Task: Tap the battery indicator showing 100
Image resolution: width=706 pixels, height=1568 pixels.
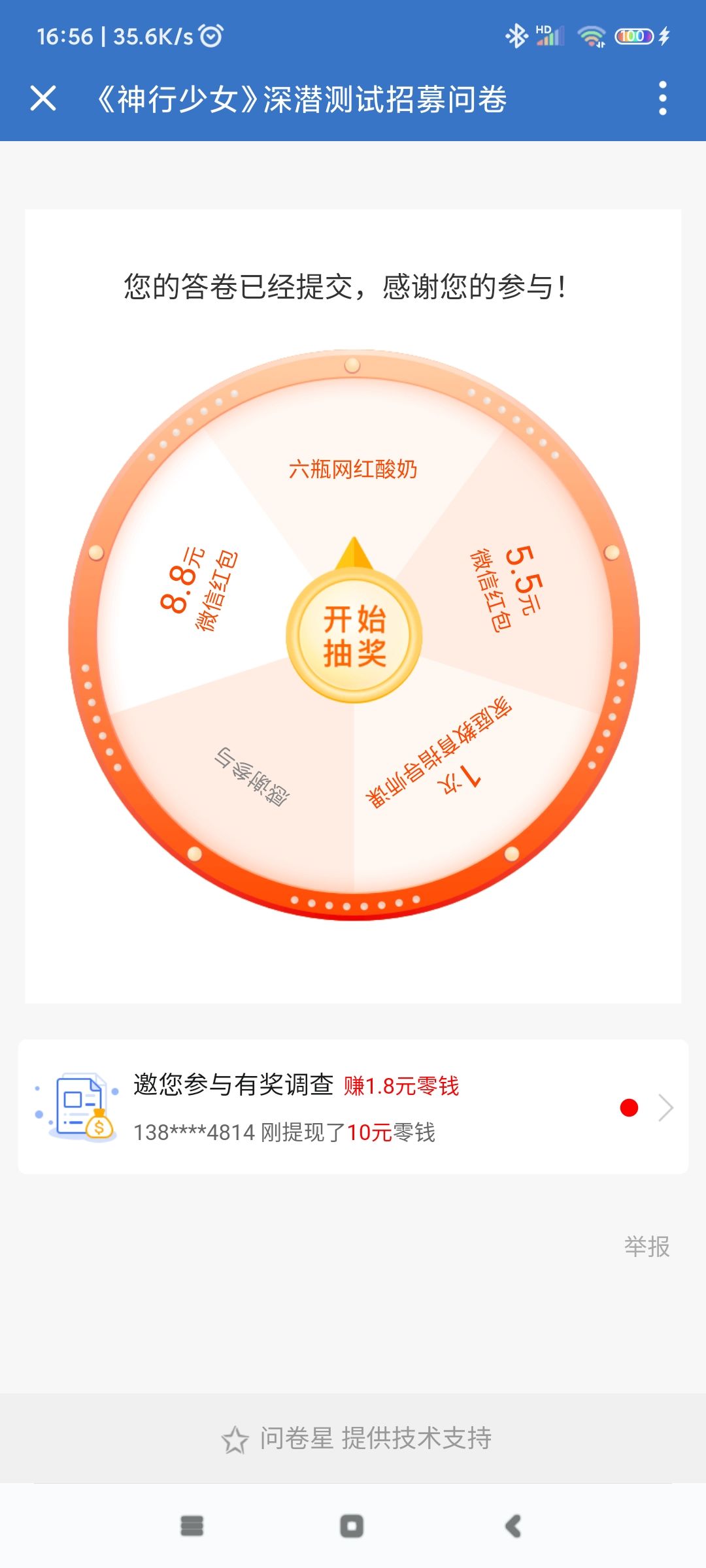Action: [x=631, y=35]
